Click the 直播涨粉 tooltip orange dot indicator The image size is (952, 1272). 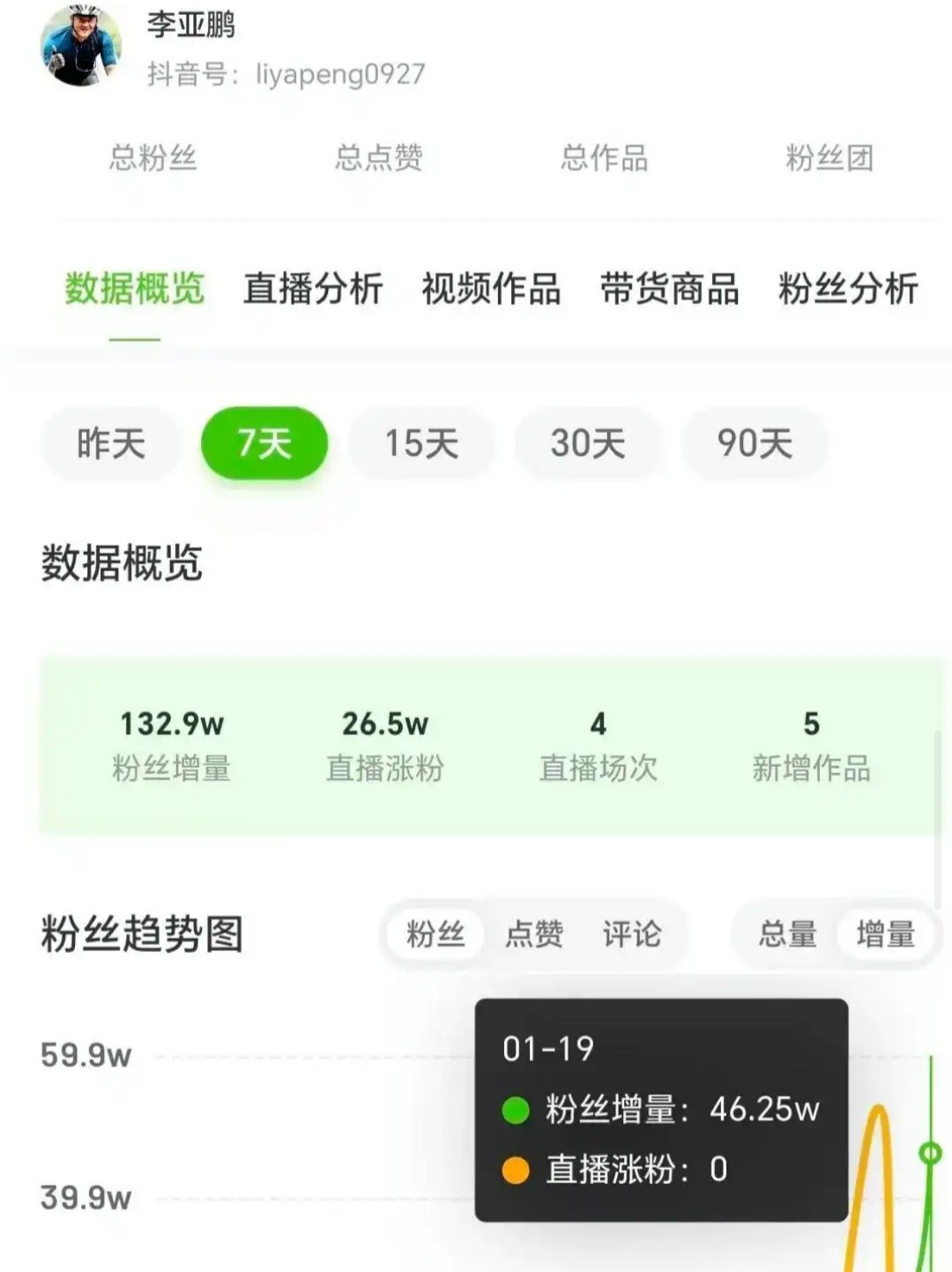tap(517, 1169)
